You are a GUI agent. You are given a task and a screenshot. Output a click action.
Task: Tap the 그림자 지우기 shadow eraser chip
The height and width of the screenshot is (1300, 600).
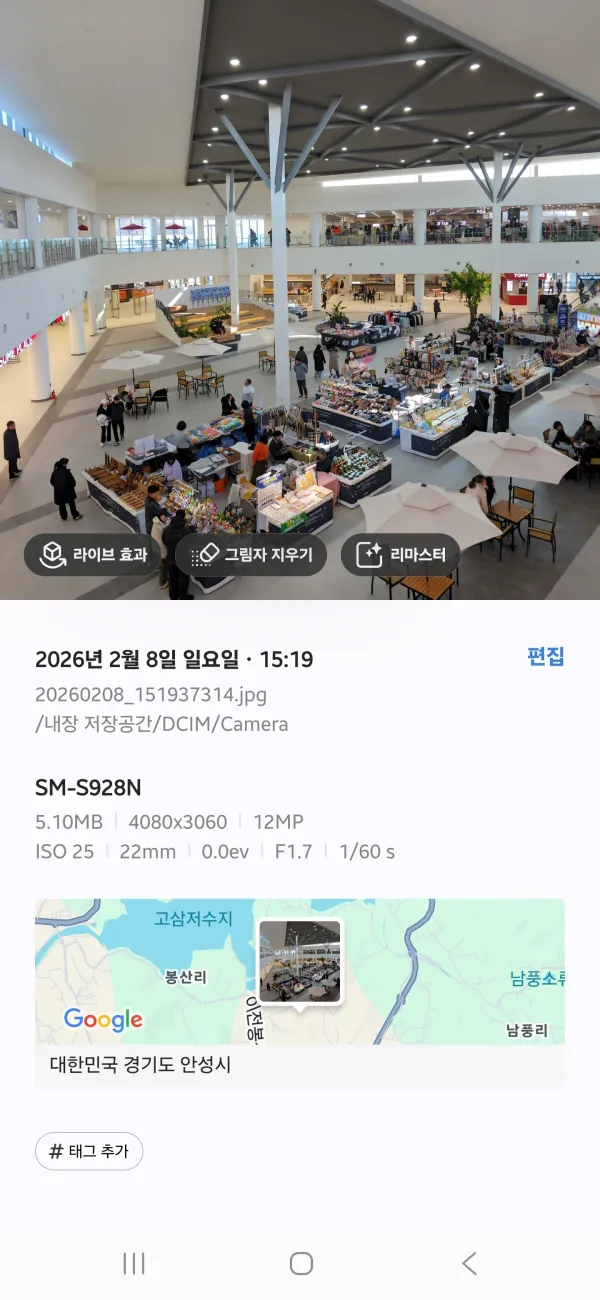[x=251, y=555]
